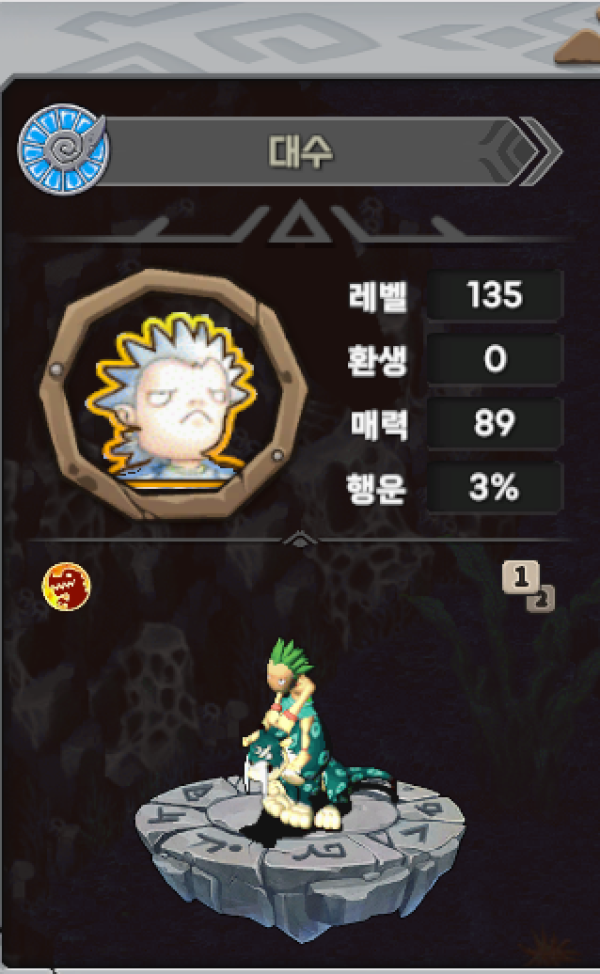The width and height of the screenshot is (600, 974).
Task: Tap the blue spiral emblem icon
Action: coord(63,150)
